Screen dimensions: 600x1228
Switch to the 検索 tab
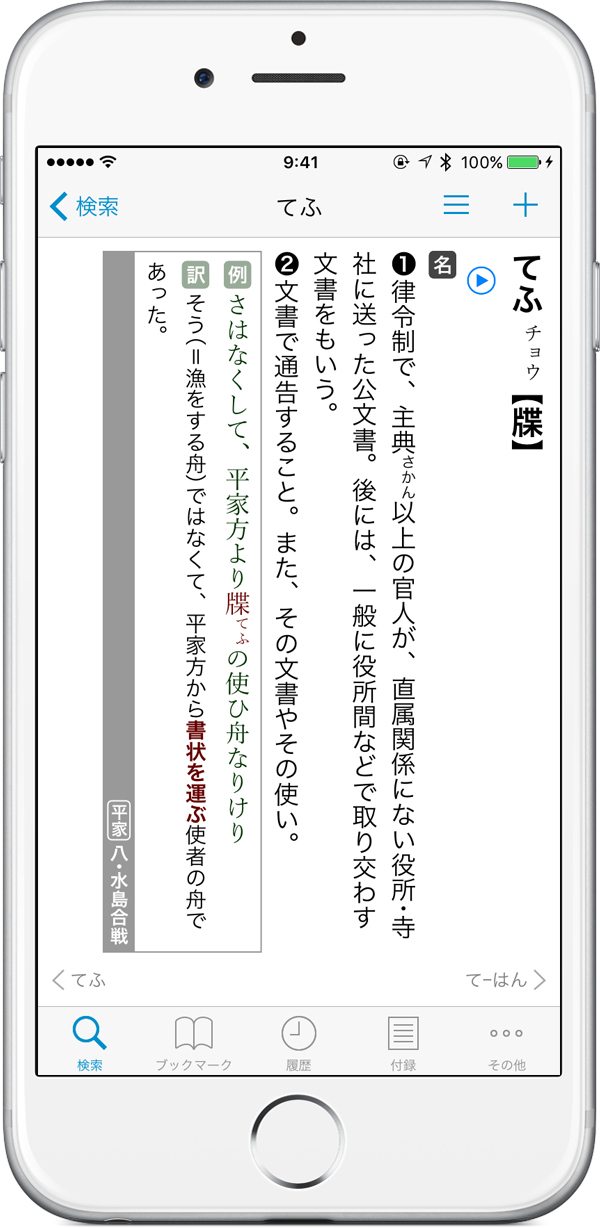[90, 1042]
